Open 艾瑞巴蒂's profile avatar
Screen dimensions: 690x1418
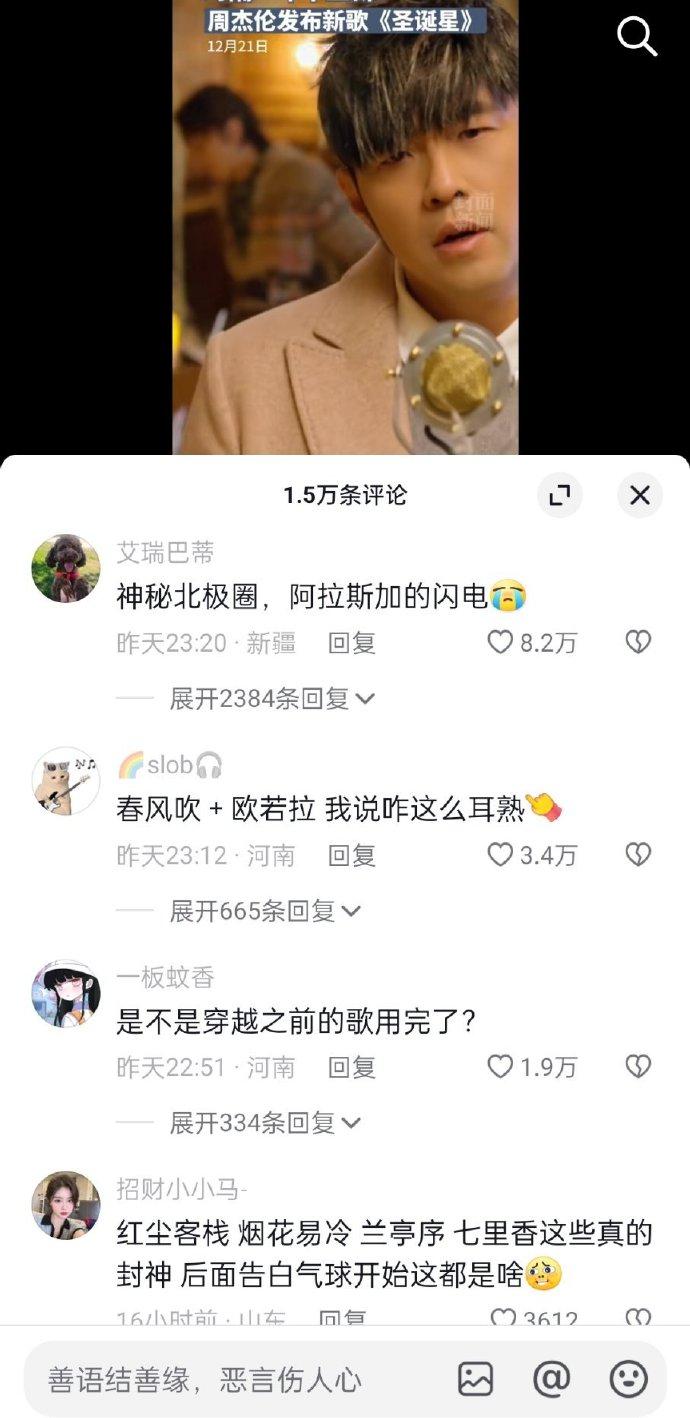[66, 568]
